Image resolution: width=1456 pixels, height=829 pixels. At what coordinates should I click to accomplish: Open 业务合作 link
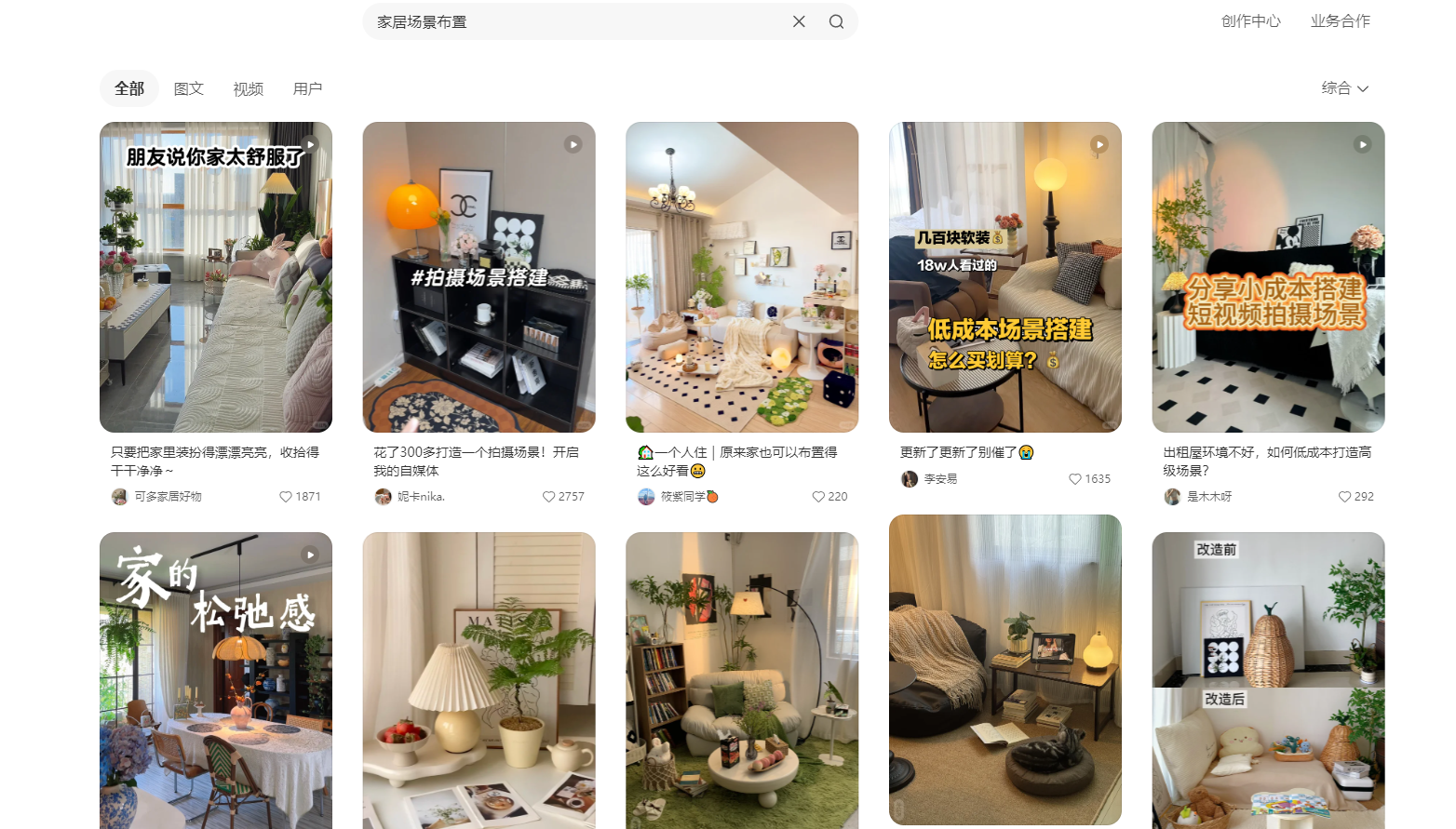click(x=1340, y=20)
